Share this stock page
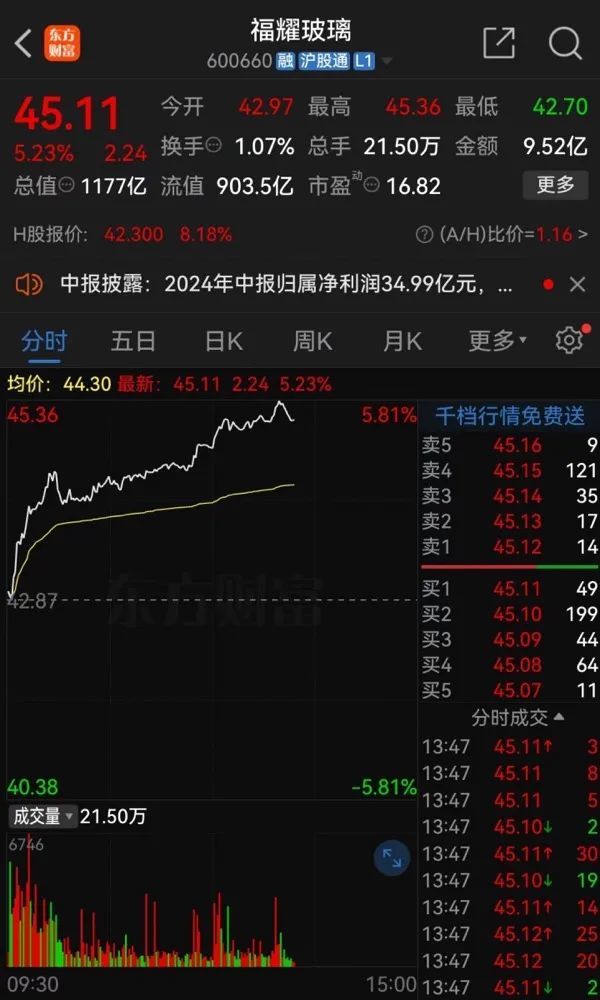This screenshot has height=1000, width=600. (x=498, y=42)
